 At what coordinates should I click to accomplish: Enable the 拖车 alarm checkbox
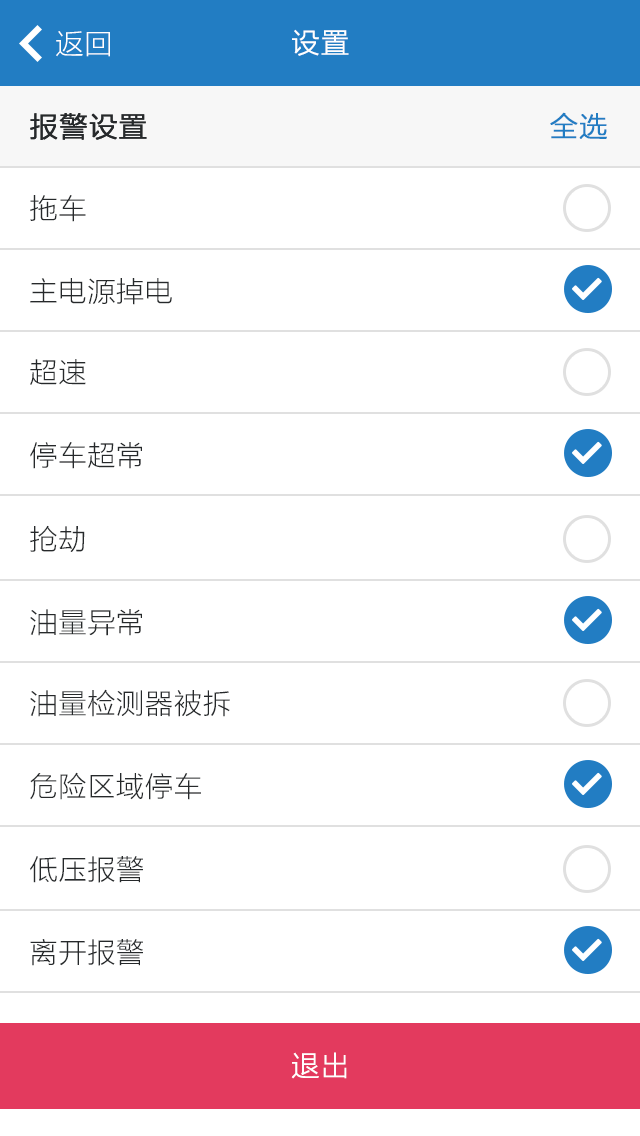click(x=587, y=208)
